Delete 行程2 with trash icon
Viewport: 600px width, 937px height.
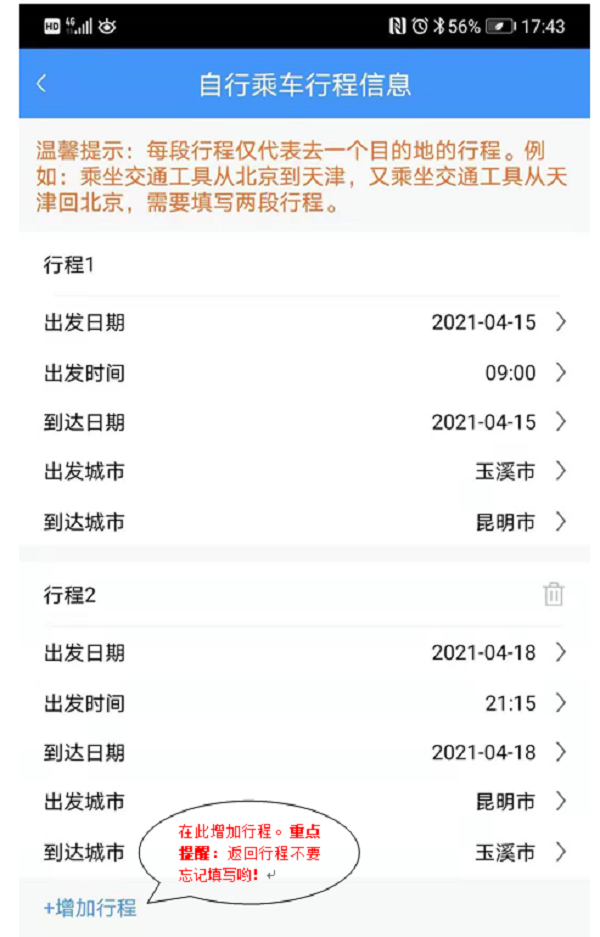point(553,594)
